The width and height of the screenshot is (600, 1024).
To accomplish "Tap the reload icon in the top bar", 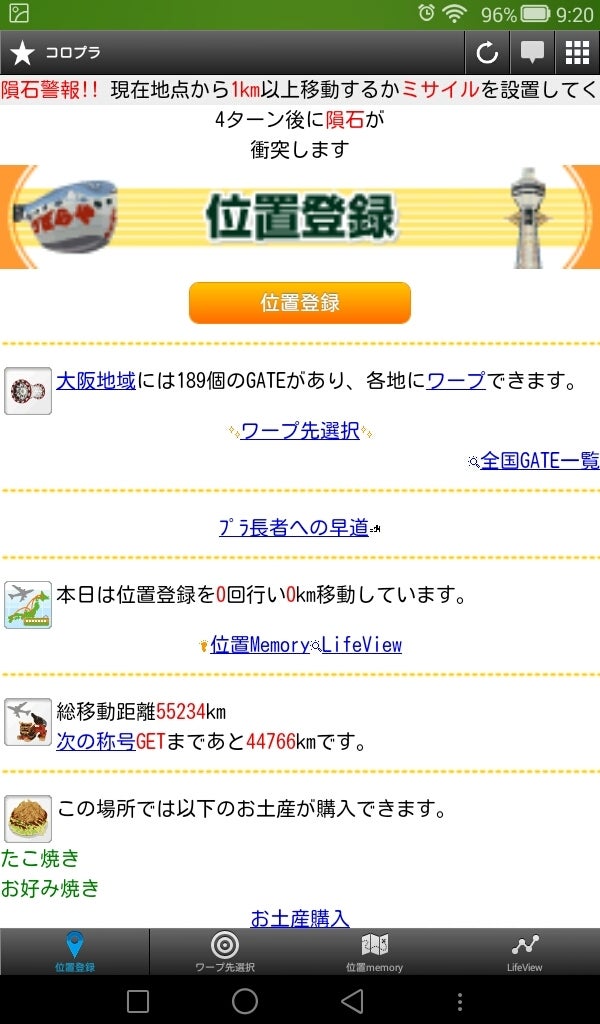I will pos(487,53).
